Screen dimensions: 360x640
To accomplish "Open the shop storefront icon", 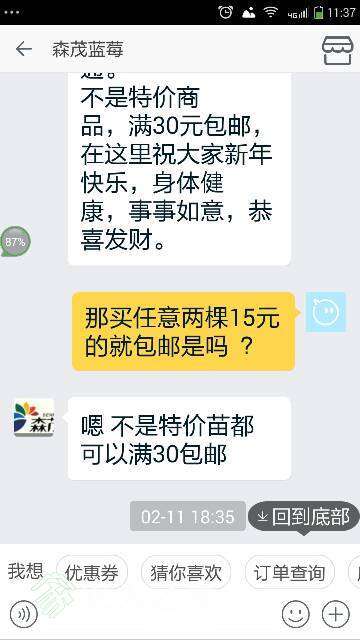I will tap(337, 50).
